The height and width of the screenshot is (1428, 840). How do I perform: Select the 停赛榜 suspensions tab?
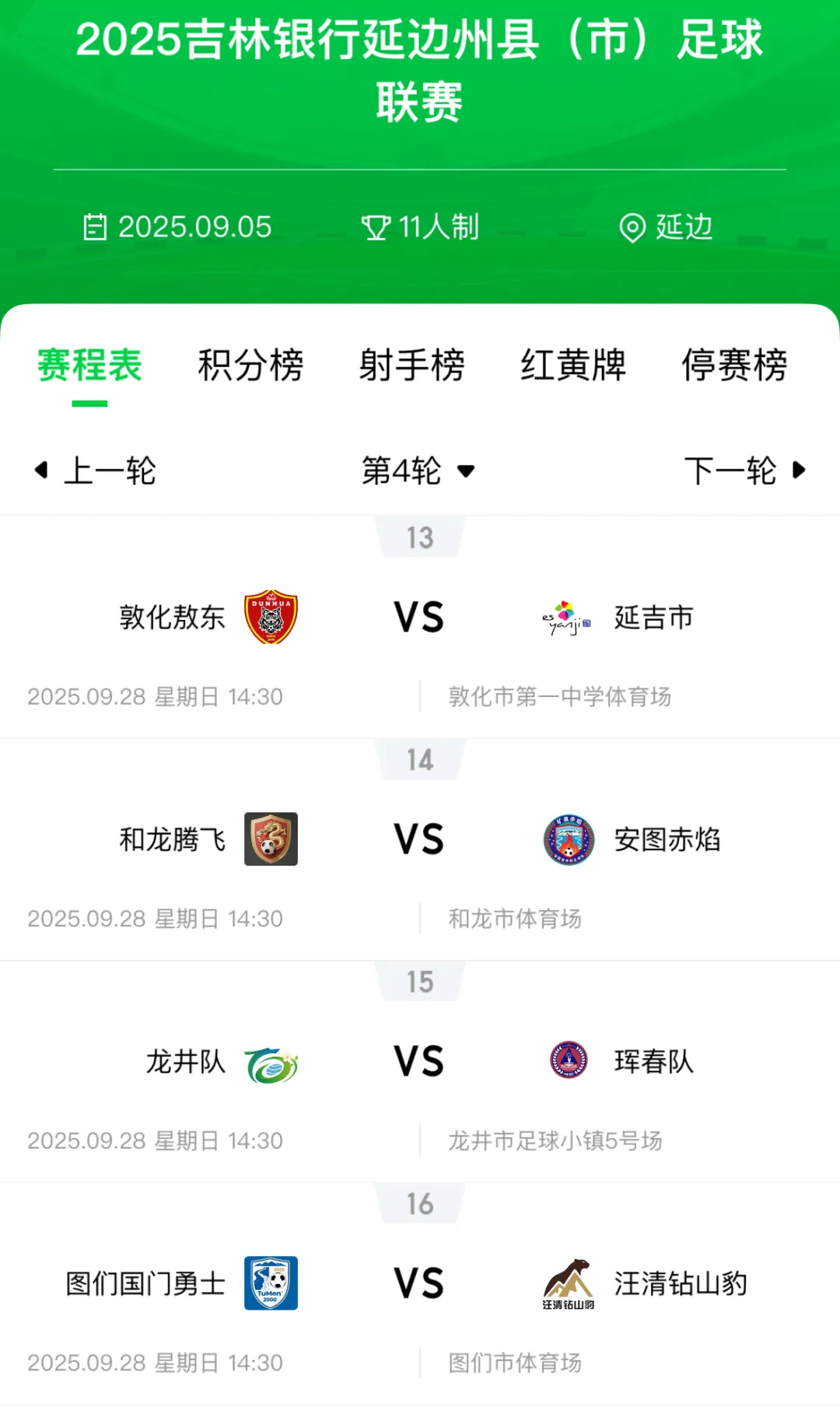point(734,366)
